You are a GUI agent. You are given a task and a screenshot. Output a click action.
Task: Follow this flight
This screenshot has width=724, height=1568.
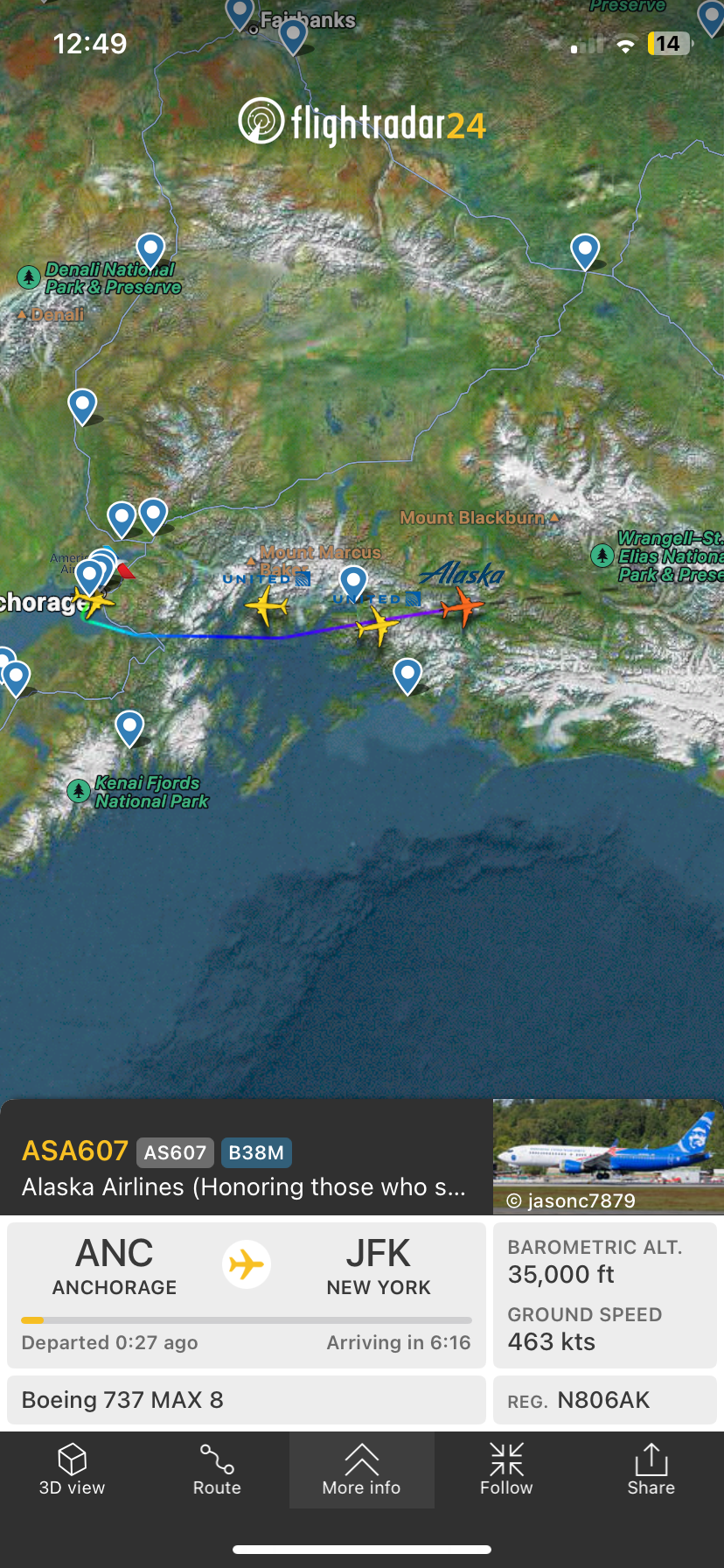click(x=506, y=1470)
